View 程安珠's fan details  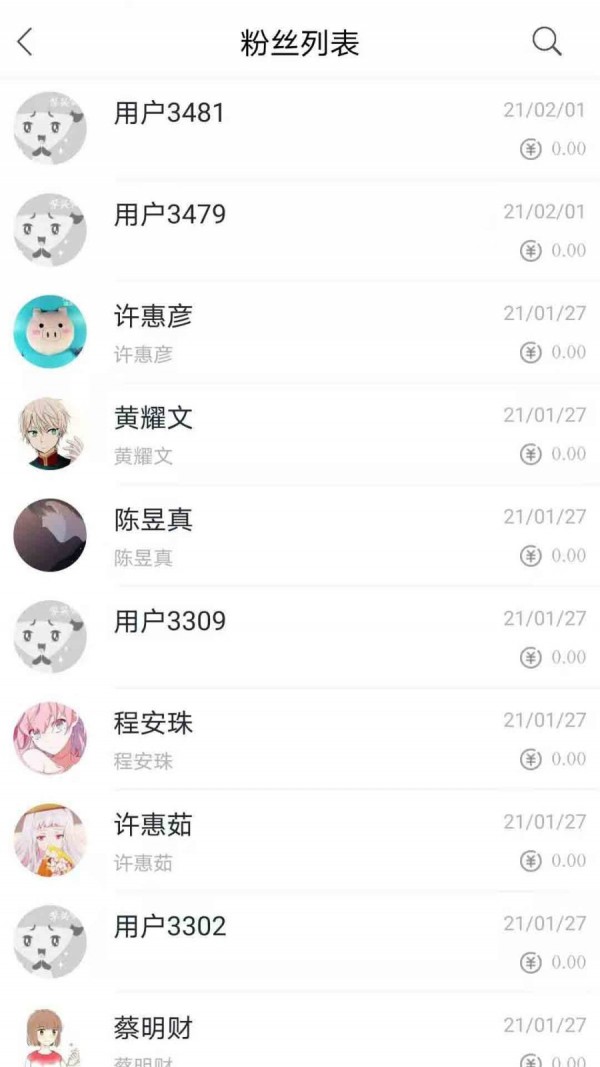point(300,739)
